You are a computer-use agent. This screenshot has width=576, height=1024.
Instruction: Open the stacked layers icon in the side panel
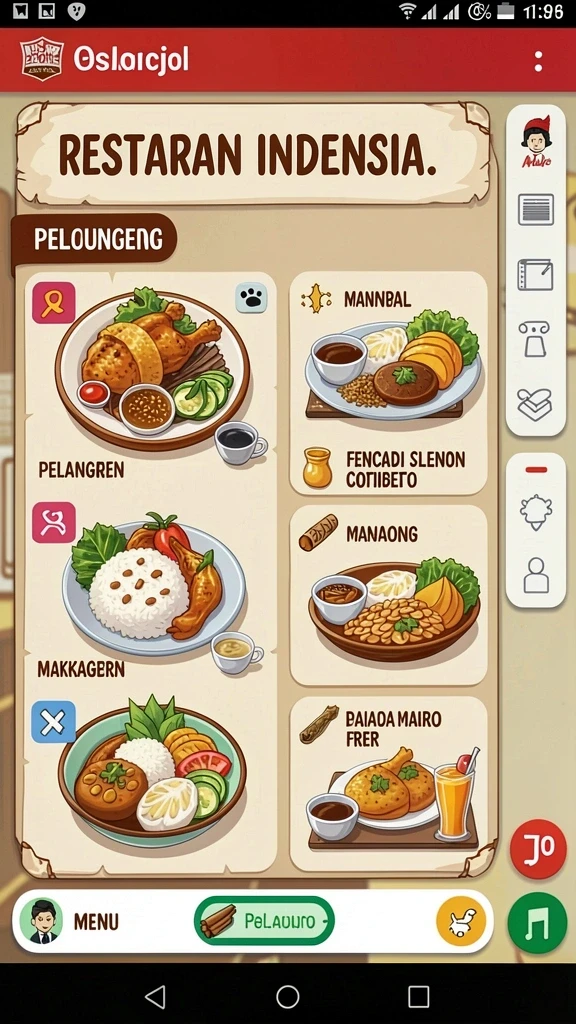[535, 404]
